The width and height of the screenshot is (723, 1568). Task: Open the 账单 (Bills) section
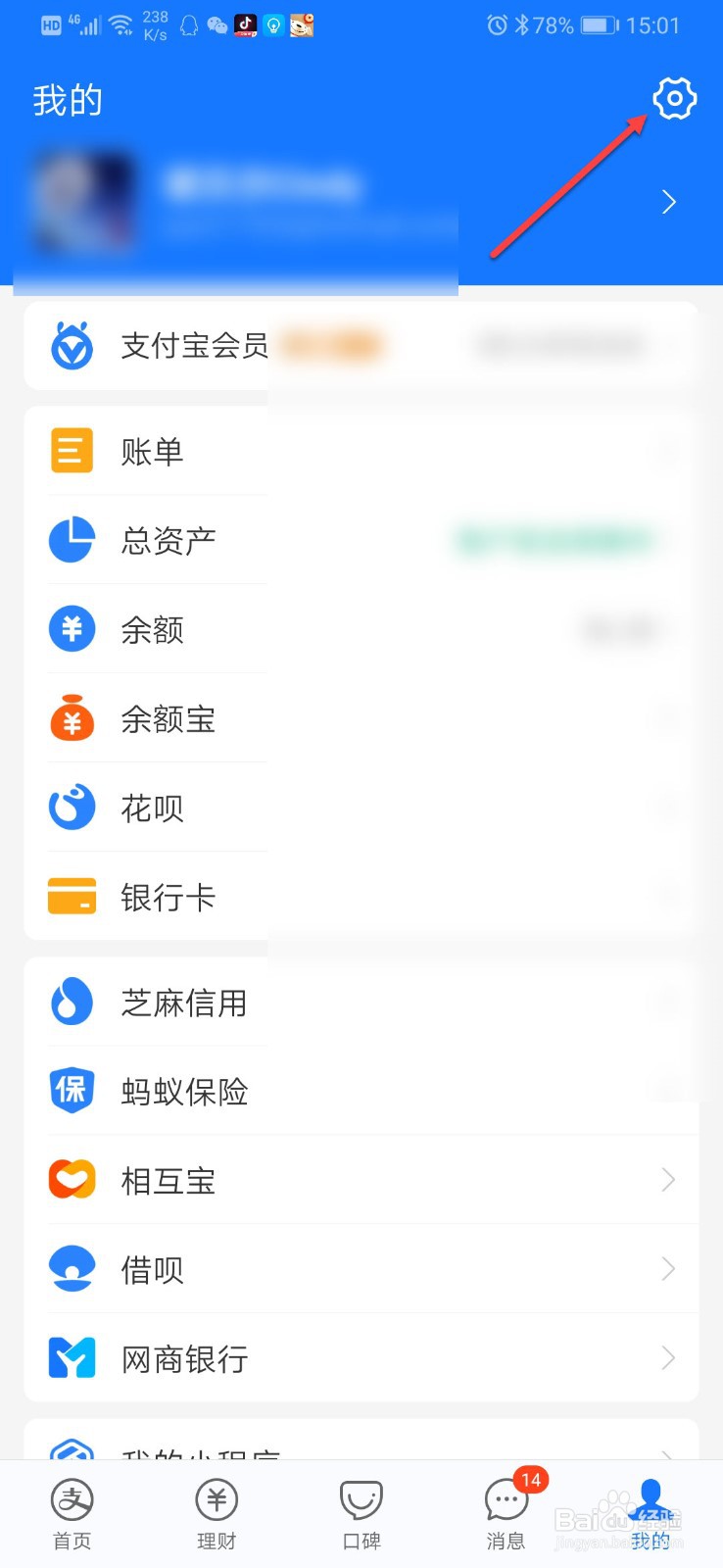[153, 450]
